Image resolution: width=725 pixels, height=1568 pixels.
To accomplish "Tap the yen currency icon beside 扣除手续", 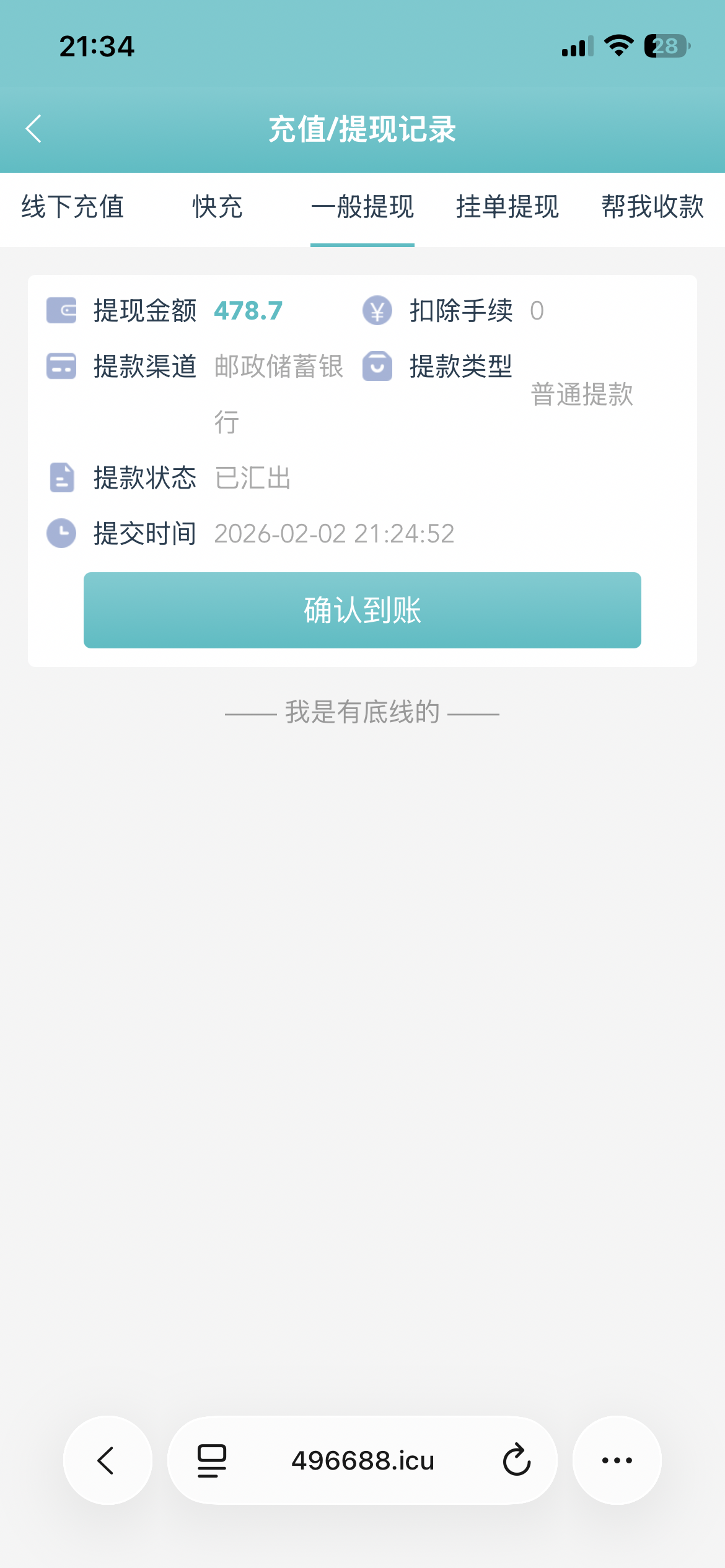I will tap(377, 311).
